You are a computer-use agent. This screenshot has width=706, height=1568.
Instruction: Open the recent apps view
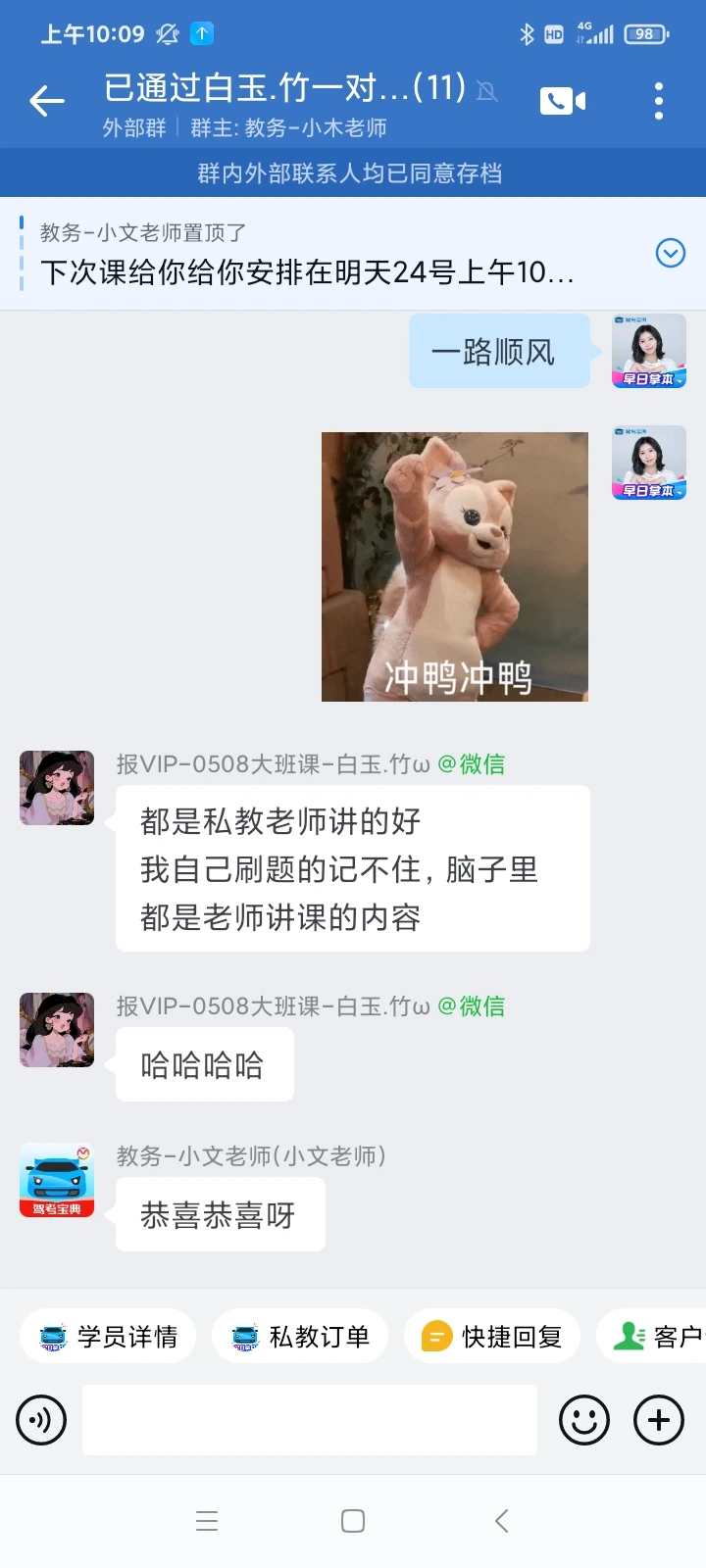(x=207, y=1521)
